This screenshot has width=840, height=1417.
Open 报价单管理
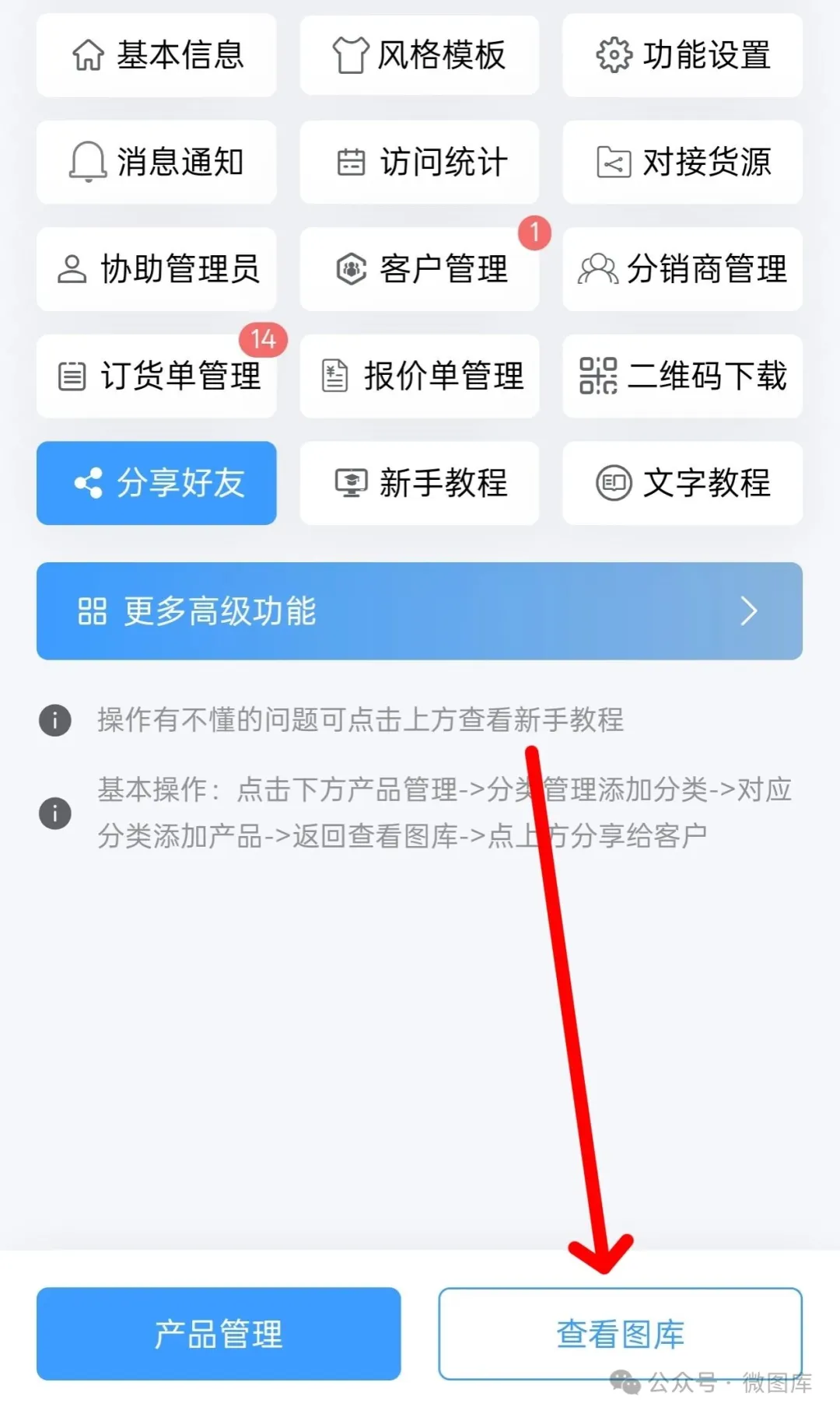click(420, 377)
